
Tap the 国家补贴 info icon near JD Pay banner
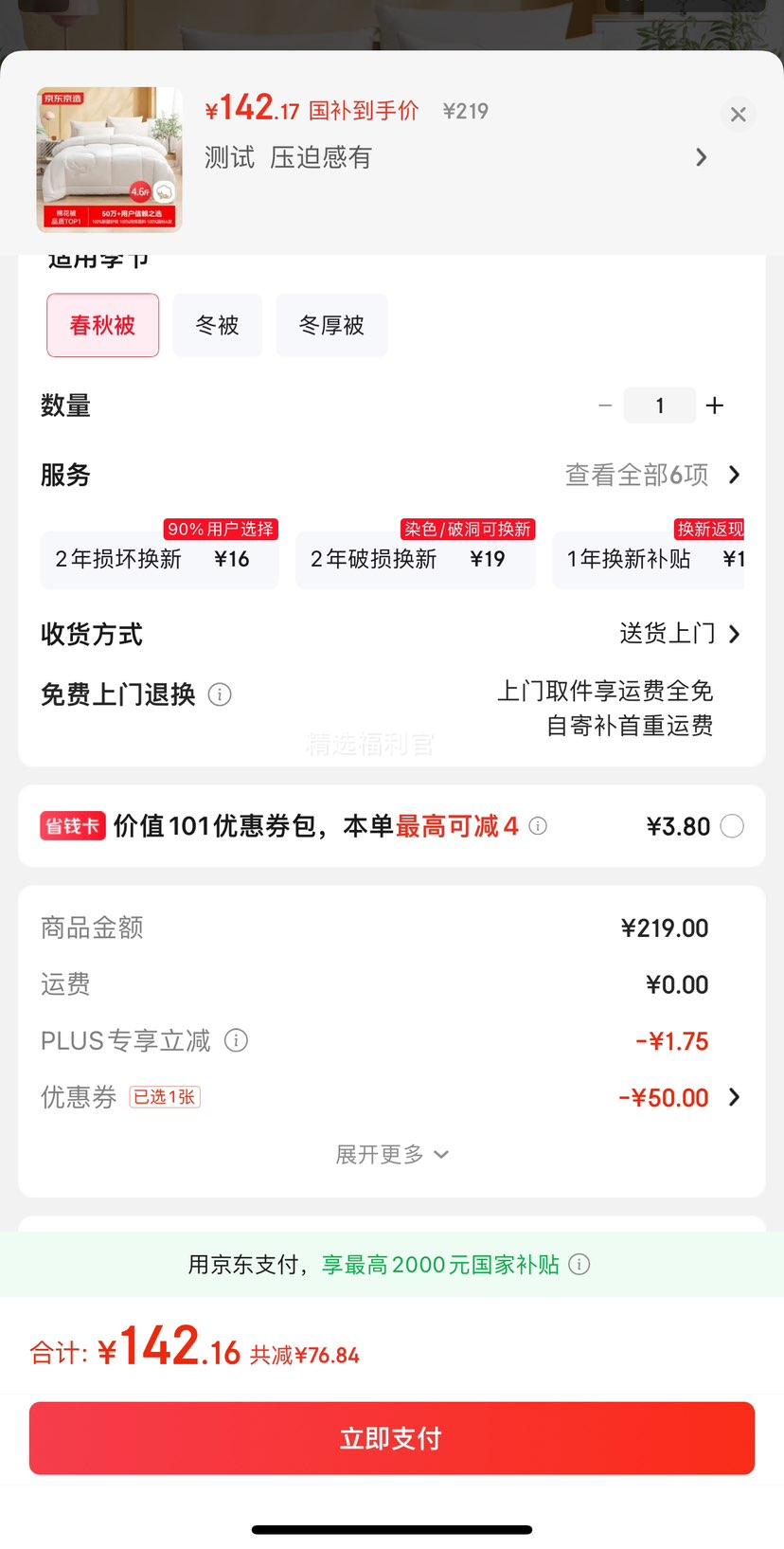(579, 1264)
